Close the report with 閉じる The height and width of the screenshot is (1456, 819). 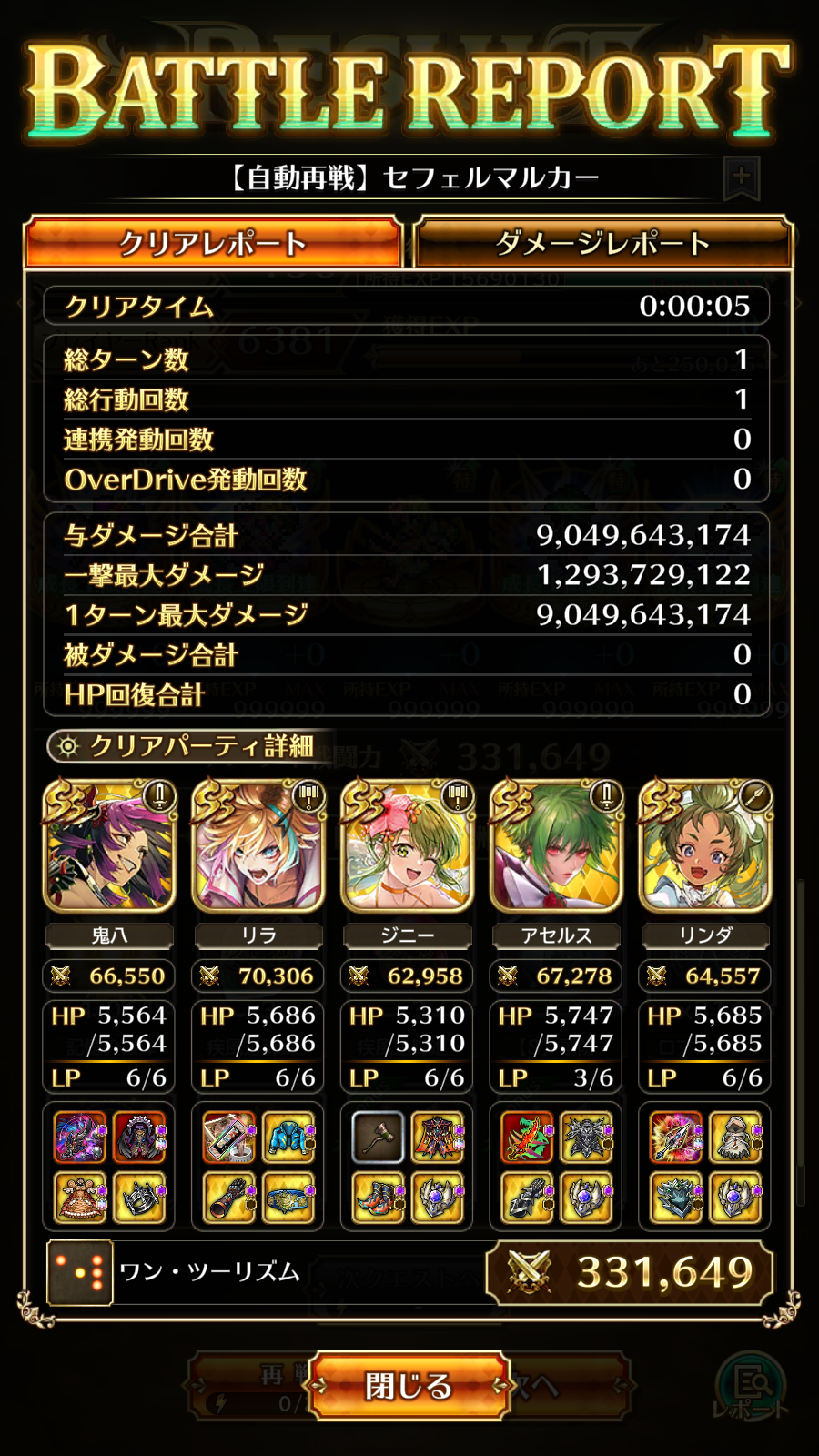coord(409,1386)
